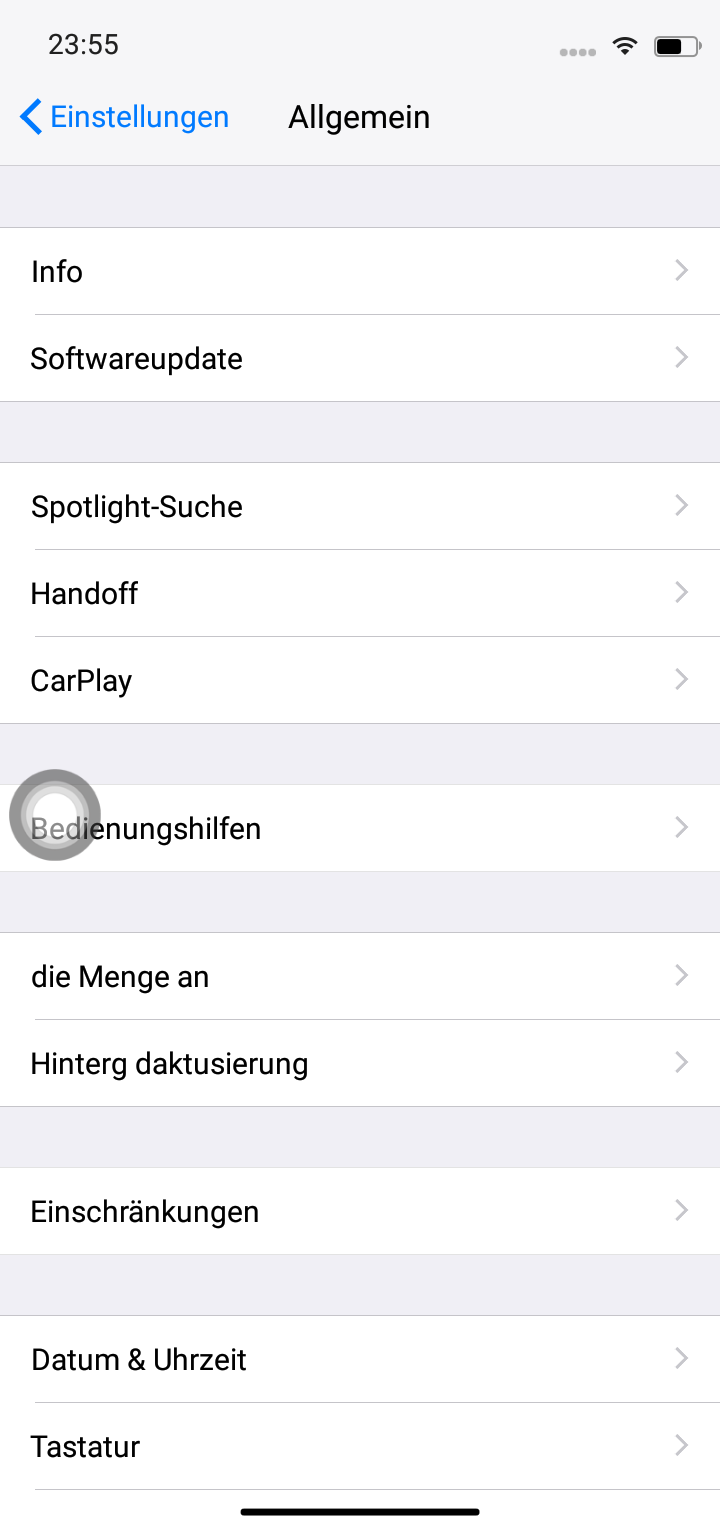
Task: Open Spotlight-Suche settings
Action: 360,506
